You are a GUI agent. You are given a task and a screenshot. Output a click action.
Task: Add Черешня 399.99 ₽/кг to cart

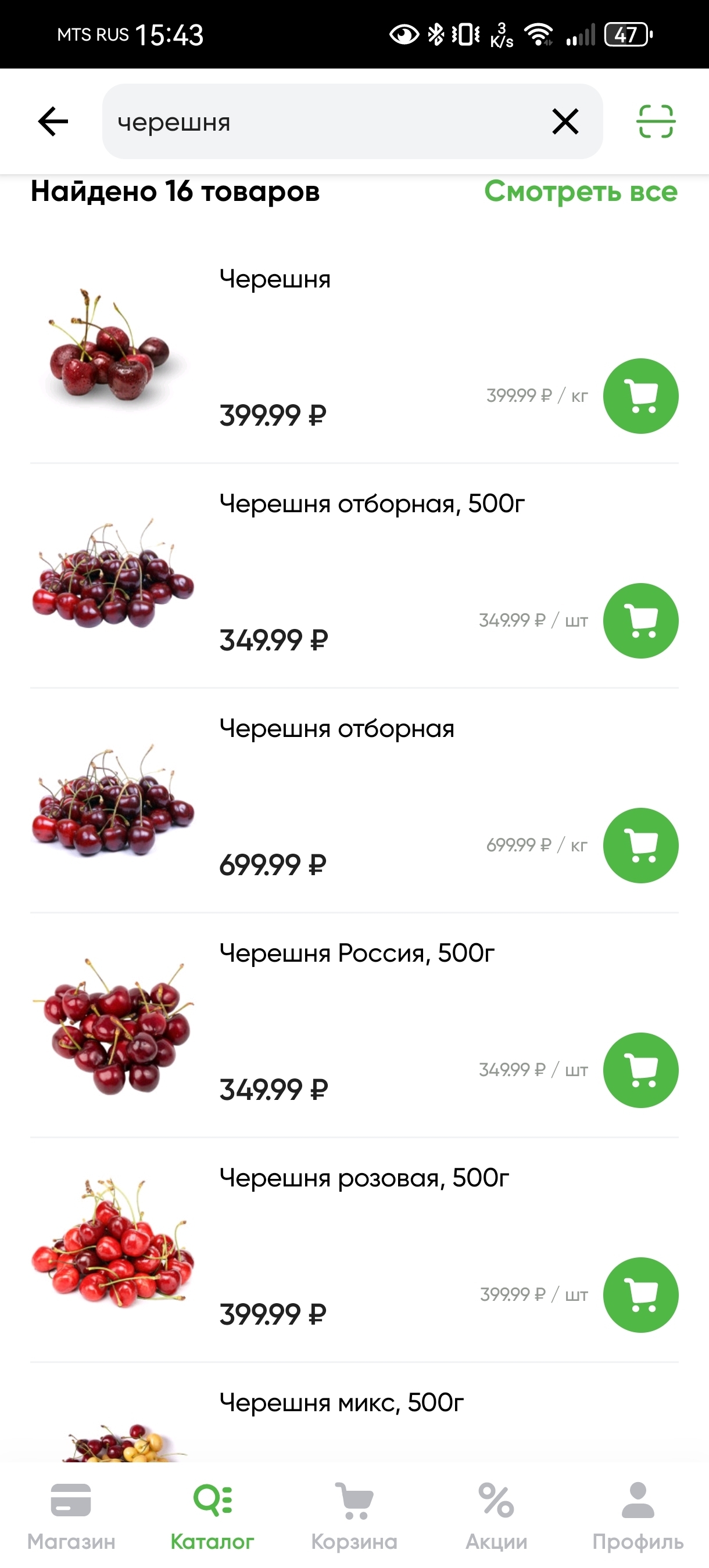[640, 396]
